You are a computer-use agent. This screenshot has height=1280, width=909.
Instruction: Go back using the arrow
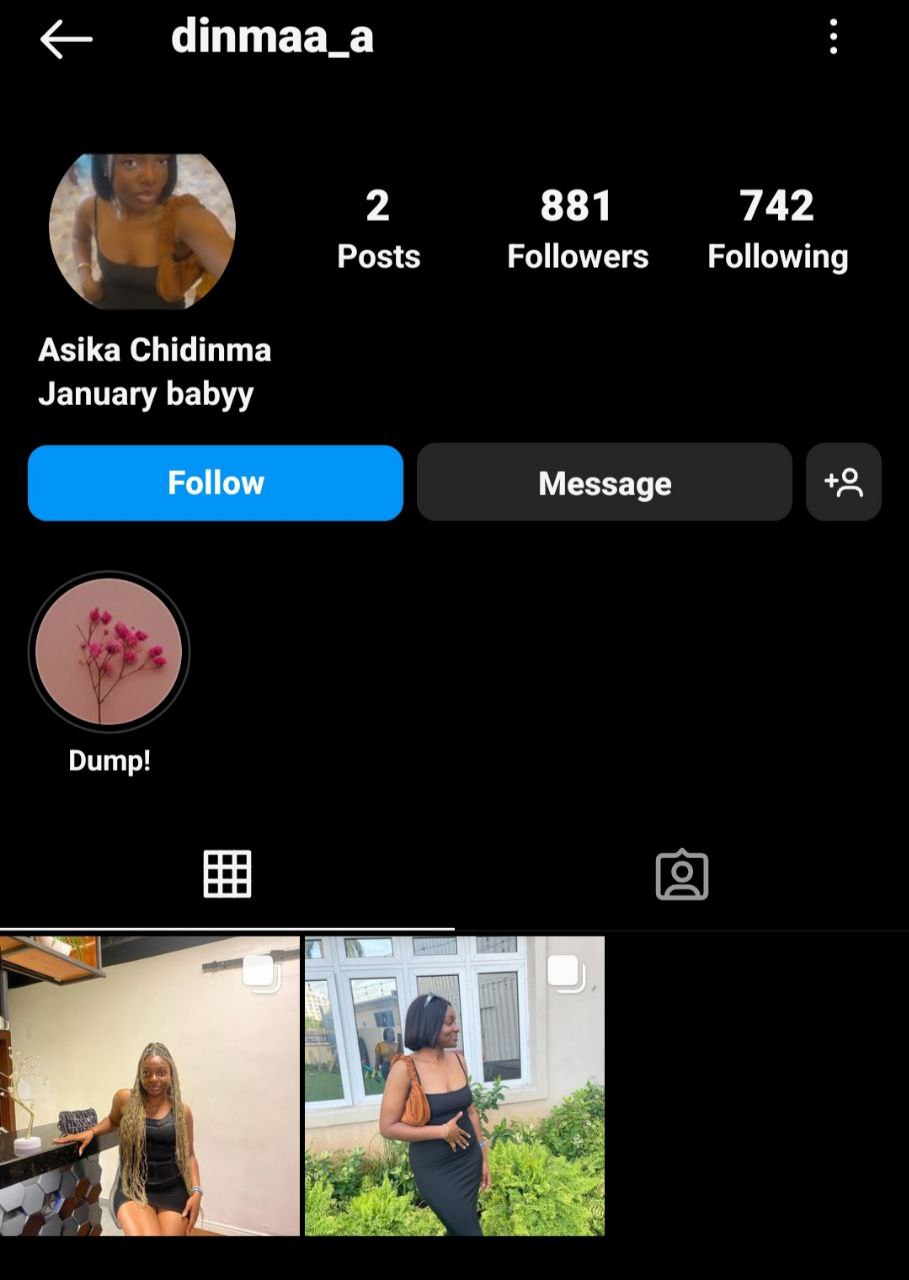(x=66, y=39)
